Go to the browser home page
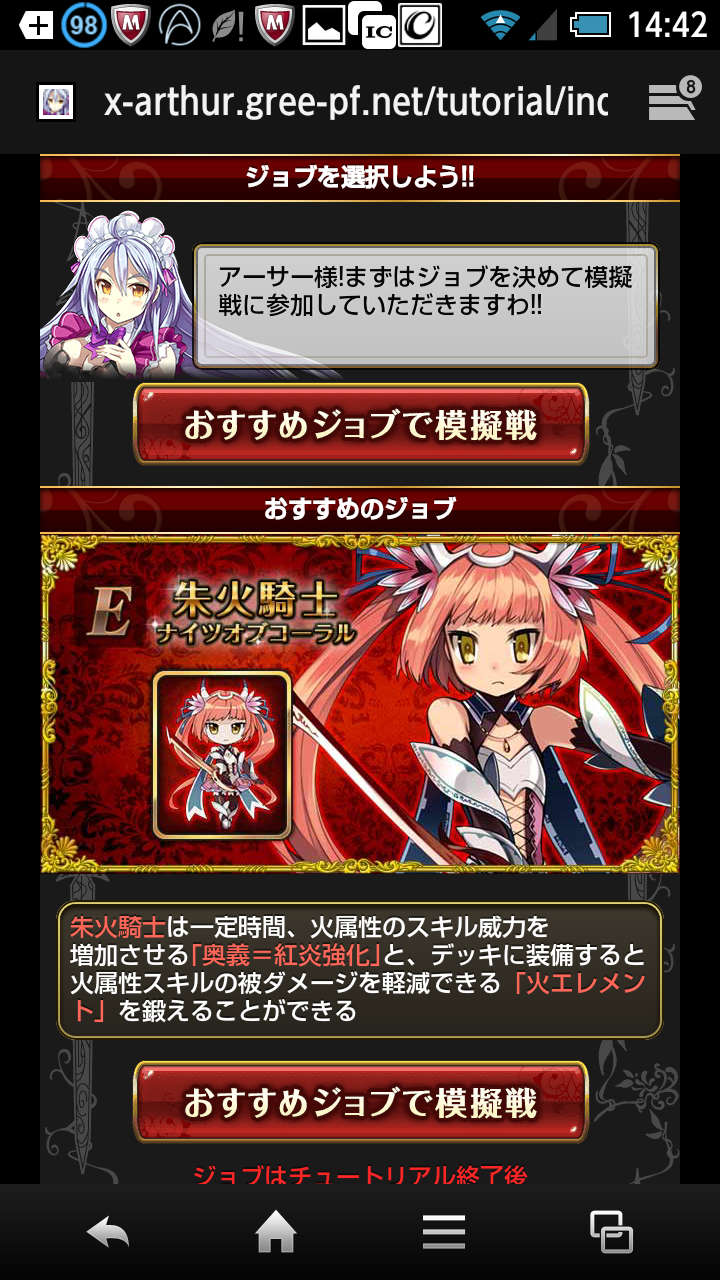Screen dimensions: 720x1280 pos(277,1232)
